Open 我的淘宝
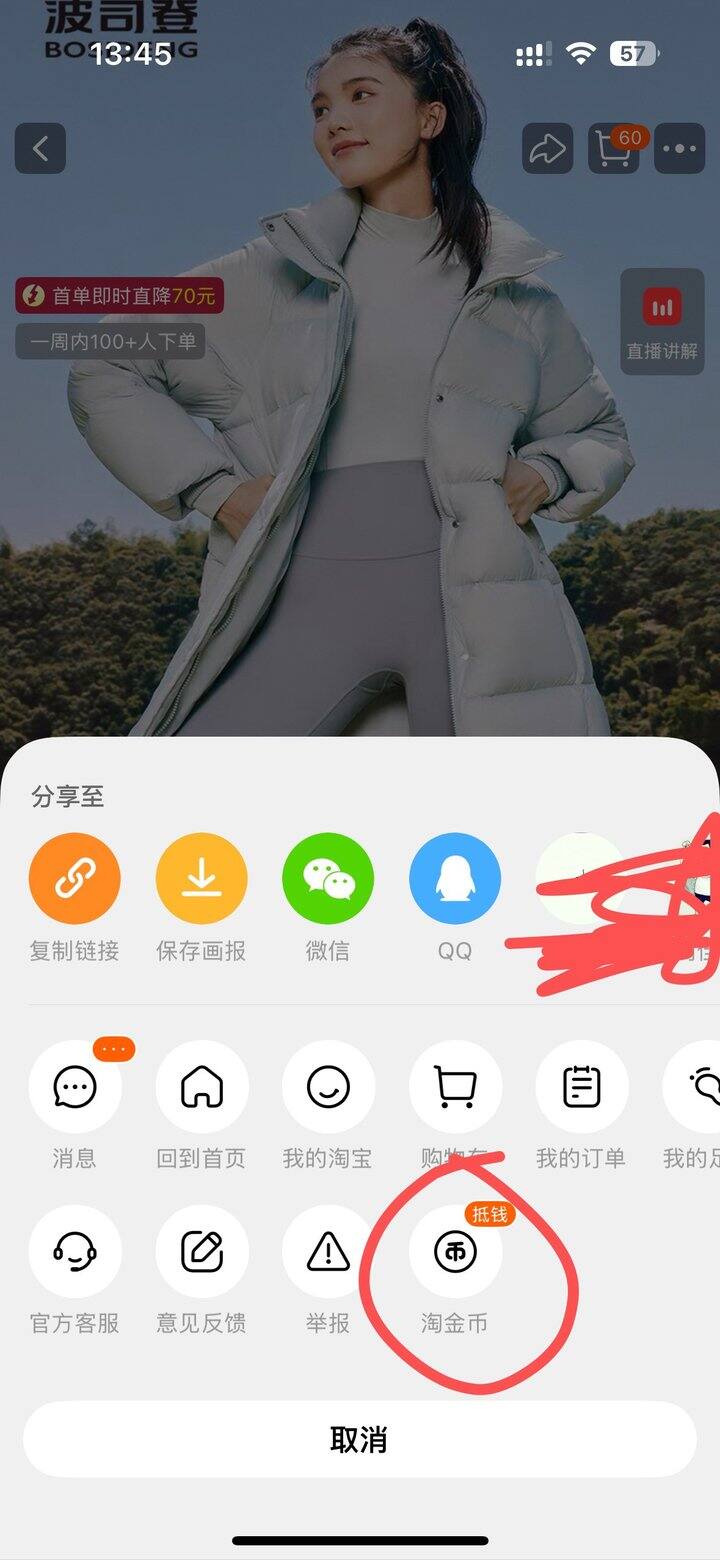 click(328, 1087)
